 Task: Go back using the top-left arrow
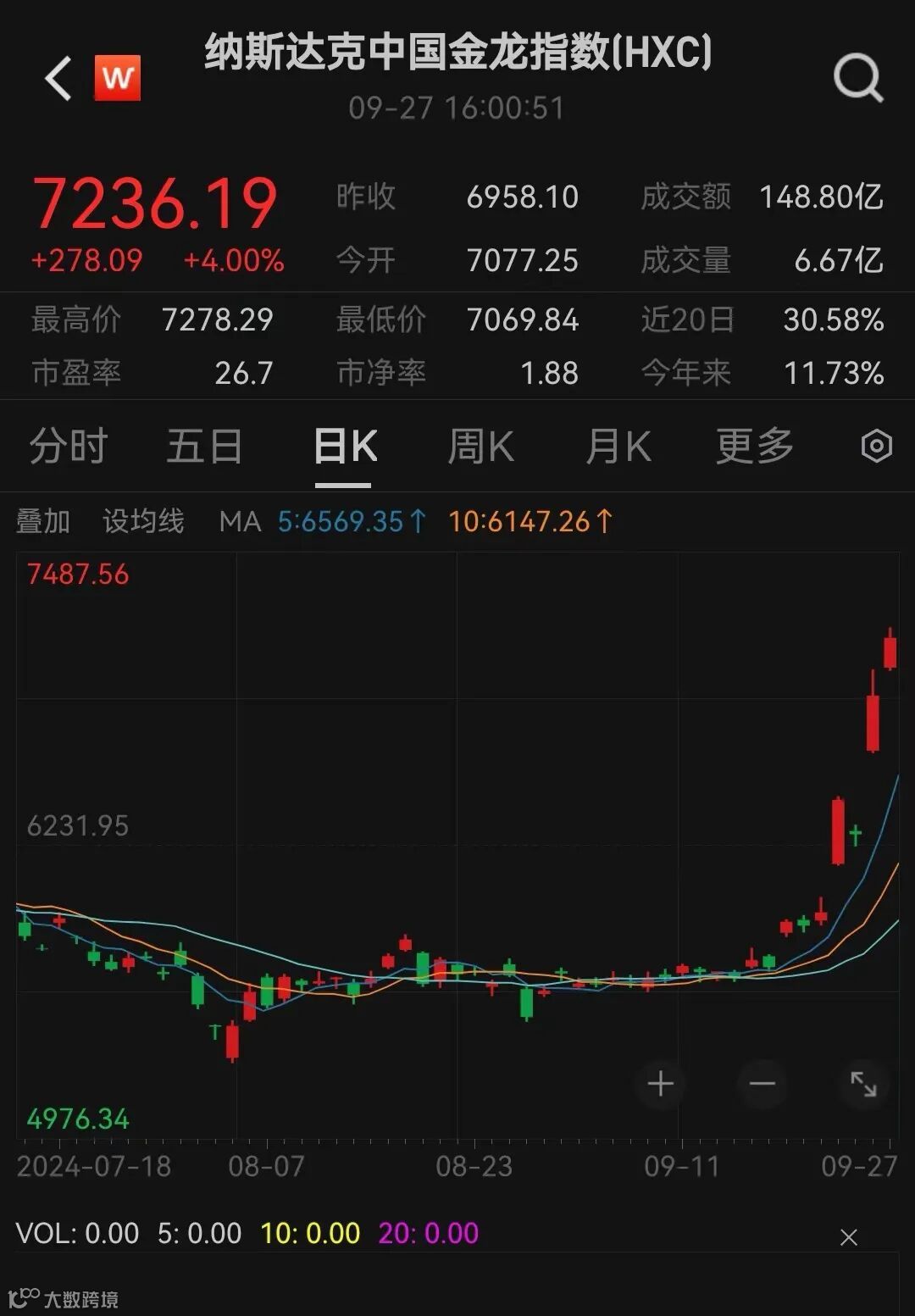58,80
